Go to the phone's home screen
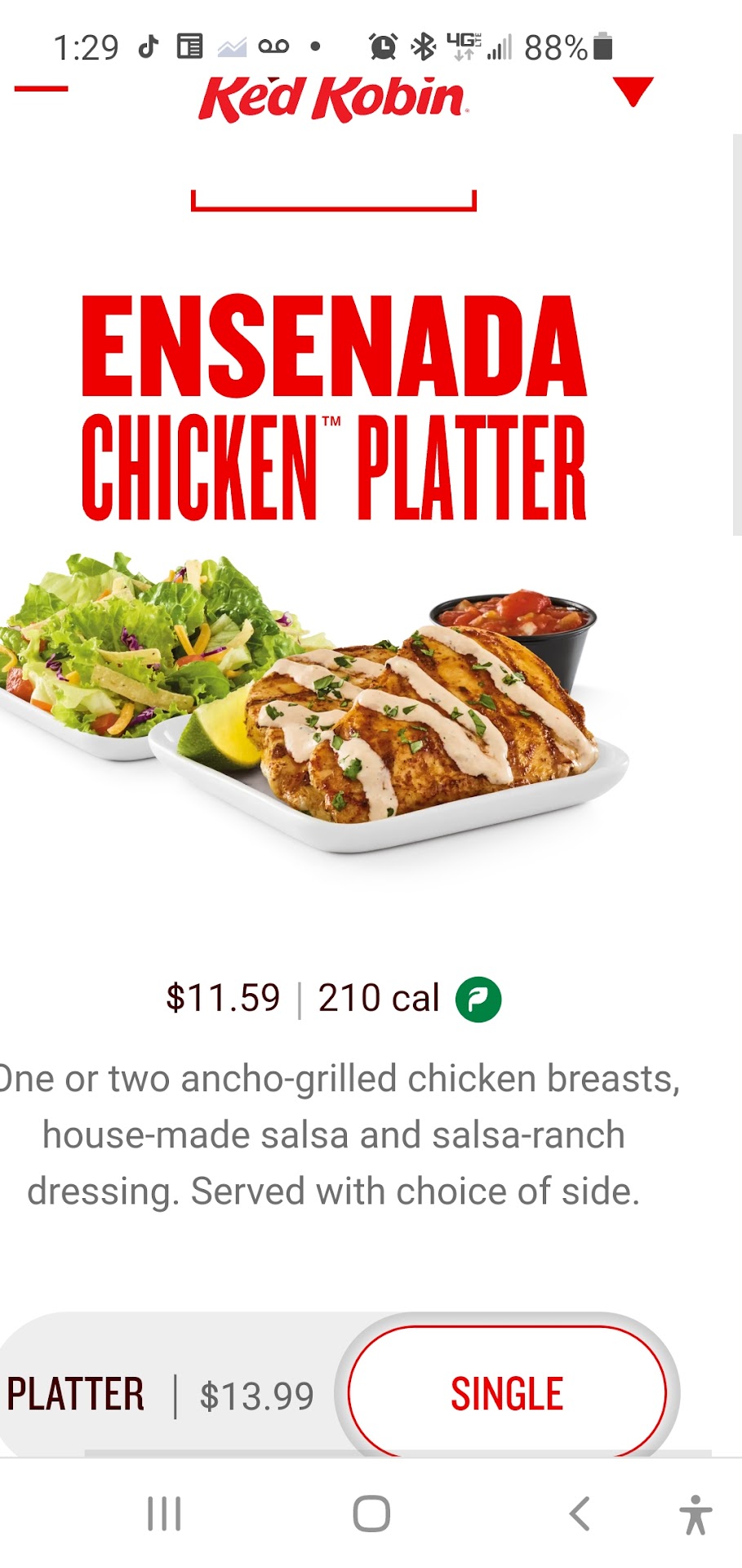 click(x=371, y=1513)
